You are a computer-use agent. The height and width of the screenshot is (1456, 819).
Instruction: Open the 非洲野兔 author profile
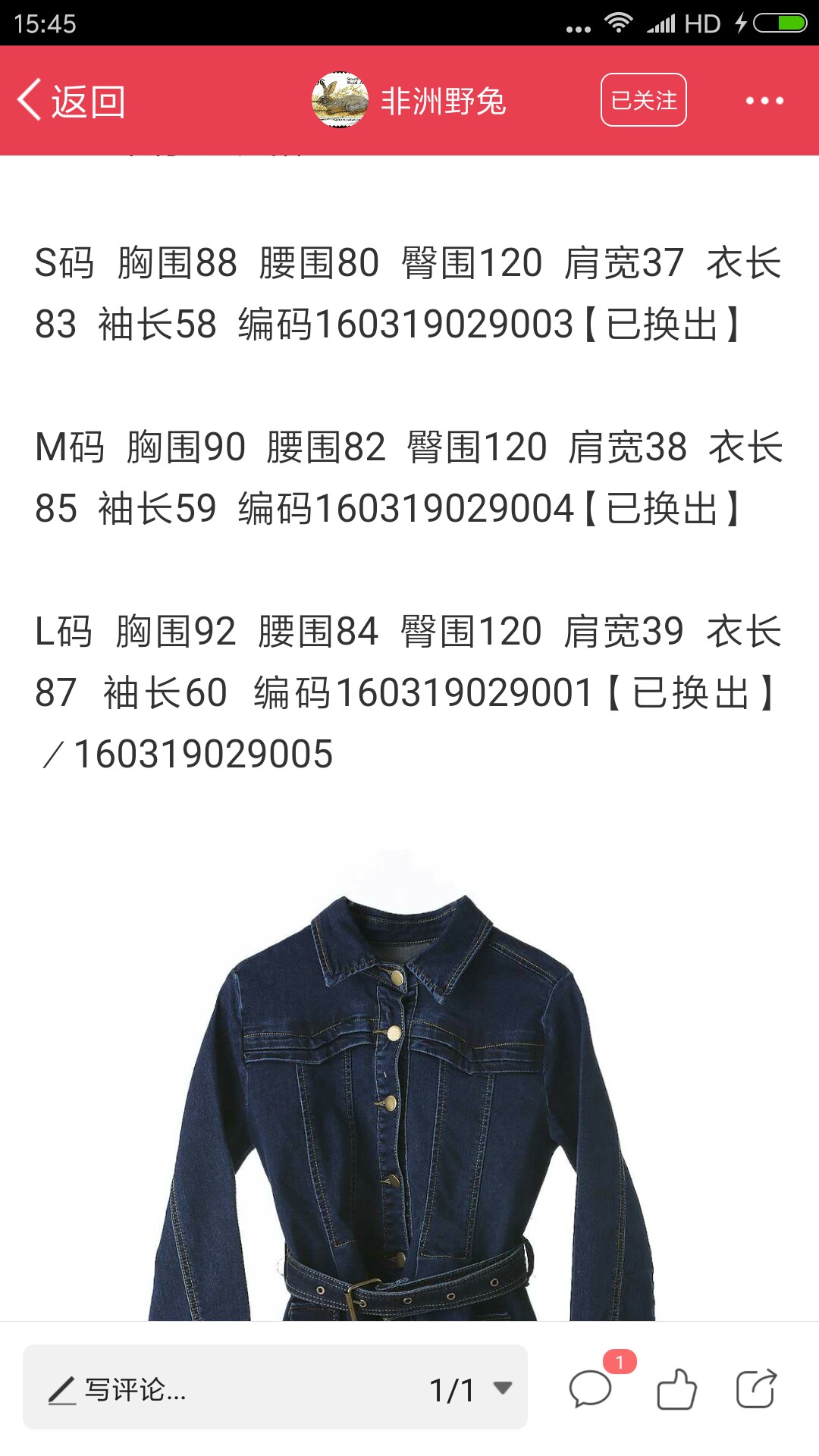[x=409, y=100]
